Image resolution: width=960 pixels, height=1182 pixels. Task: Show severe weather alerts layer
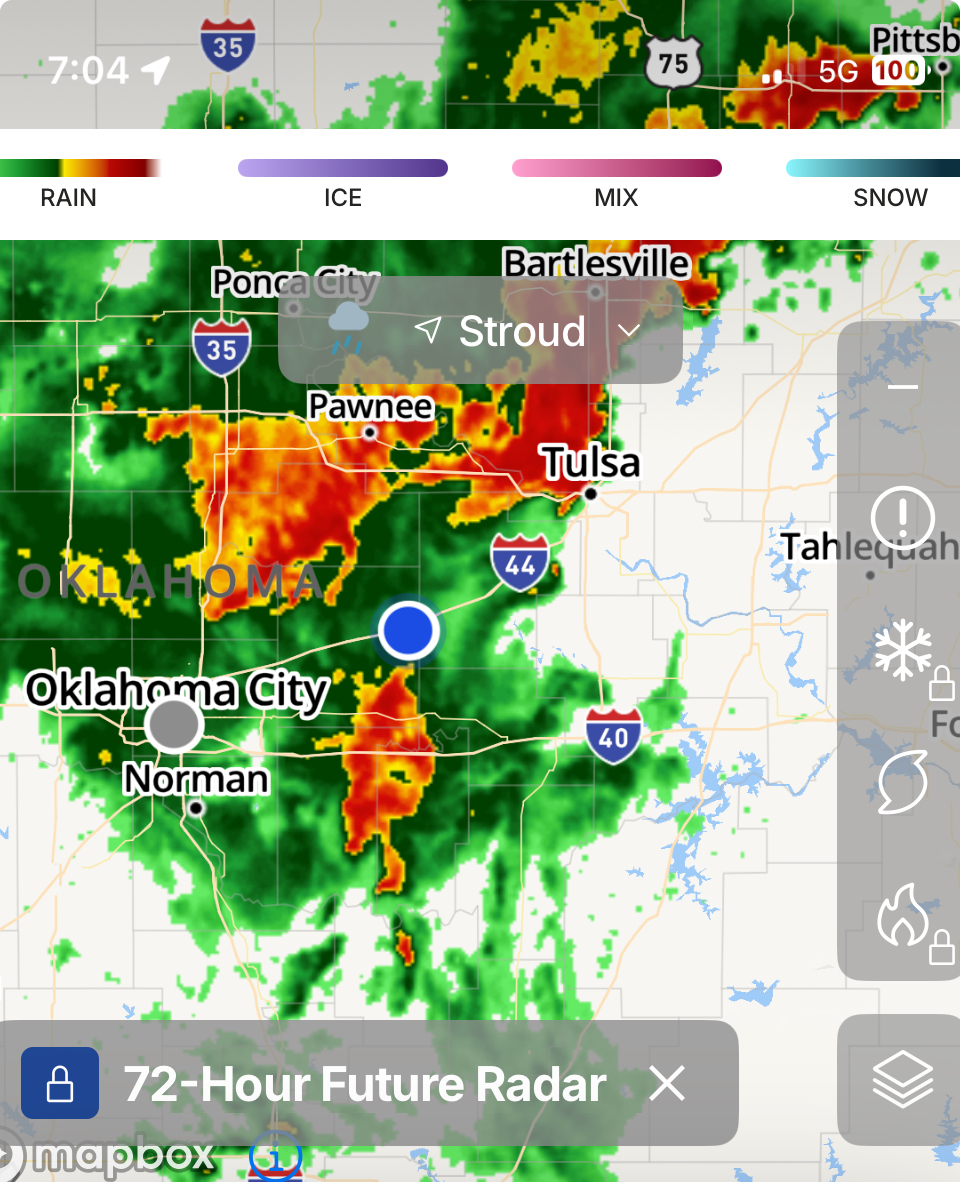click(902, 519)
